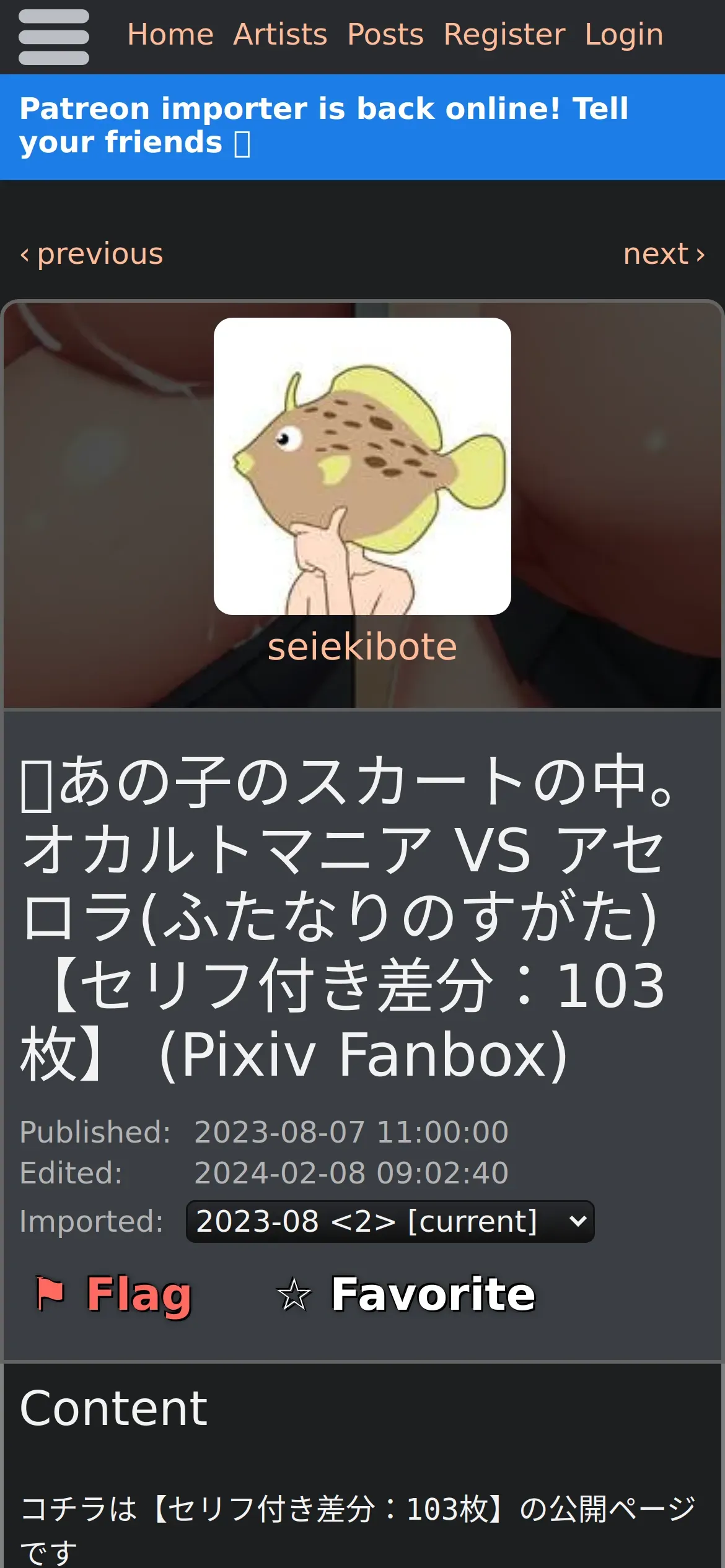Open the hamburger menu
The image size is (725, 1568).
[54, 37]
